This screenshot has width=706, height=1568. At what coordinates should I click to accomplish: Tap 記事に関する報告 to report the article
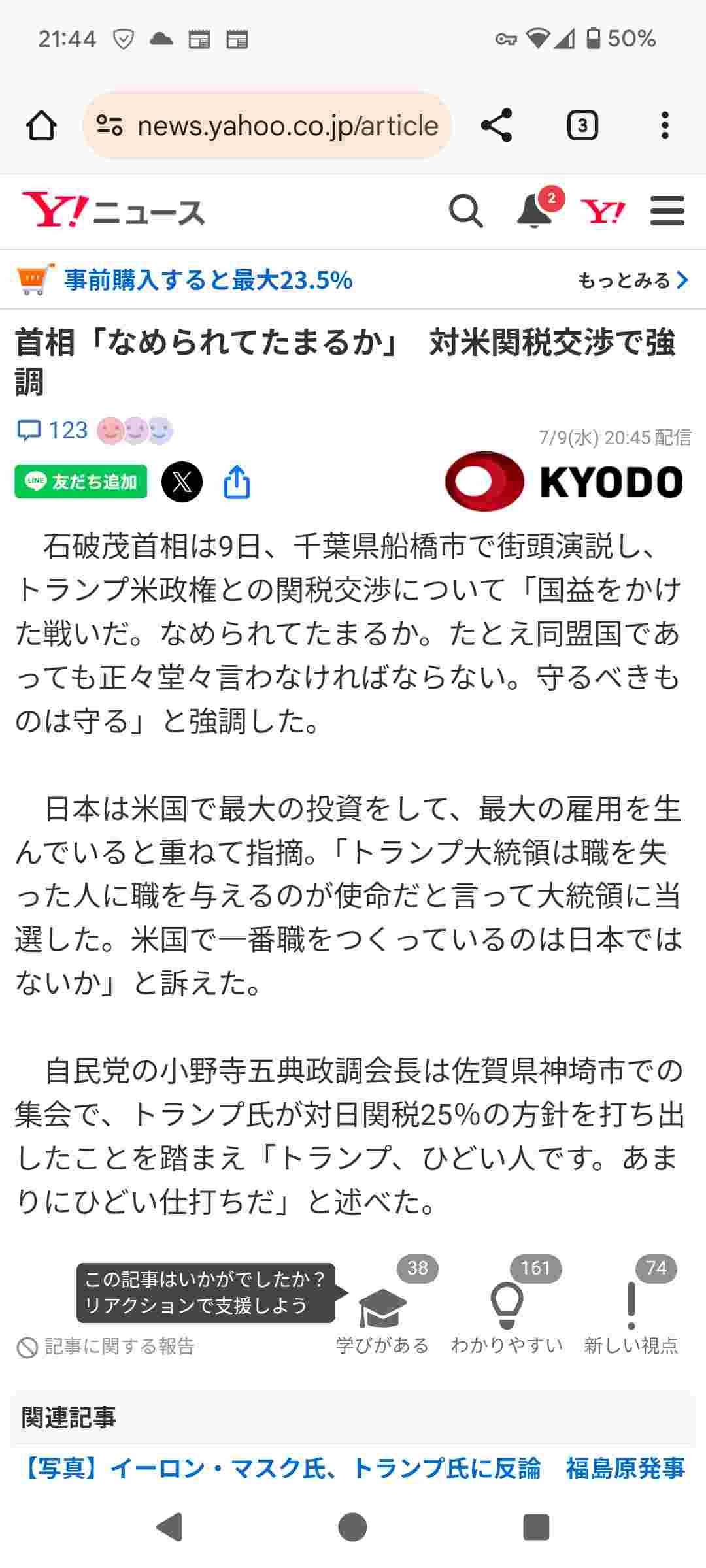click(106, 1347)
